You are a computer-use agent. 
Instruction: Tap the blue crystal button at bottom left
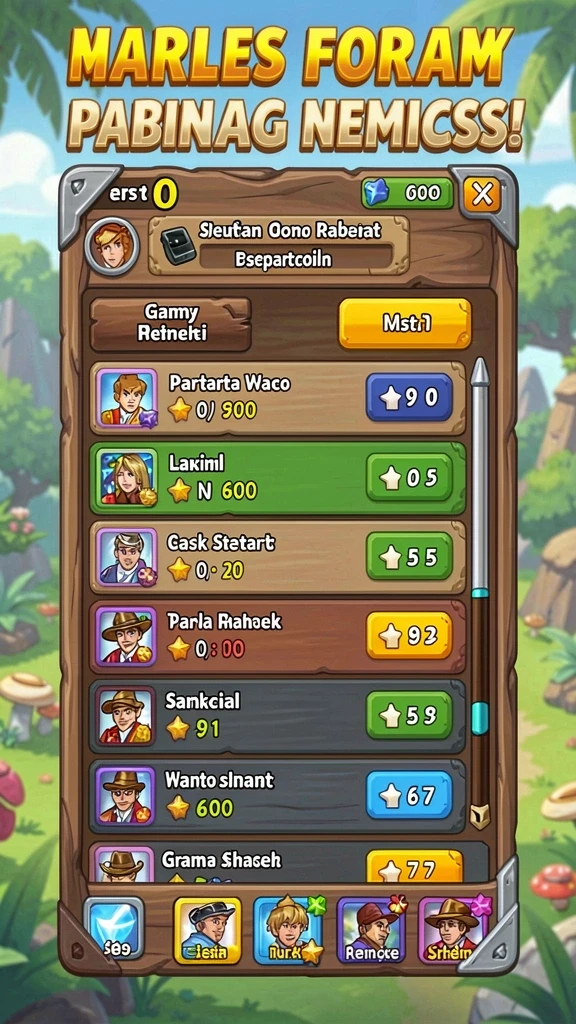114,928
